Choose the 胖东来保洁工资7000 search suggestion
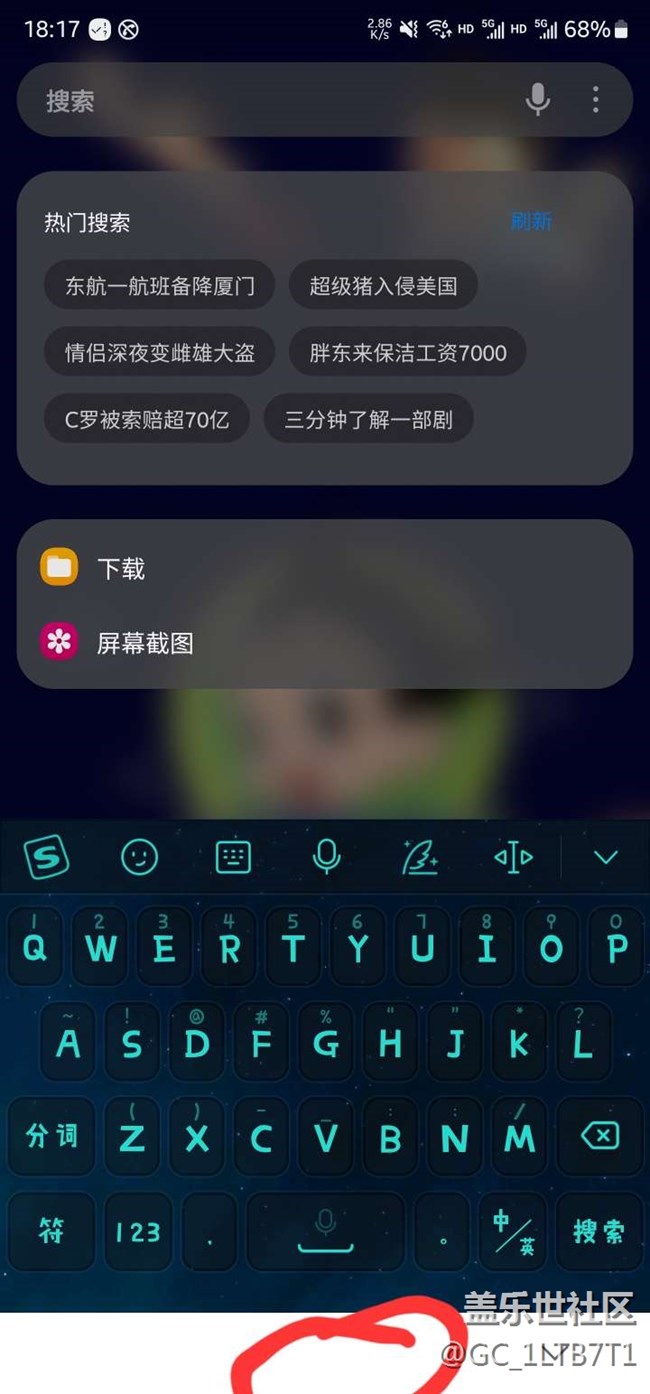650x1394 pixels. [408, 353]
